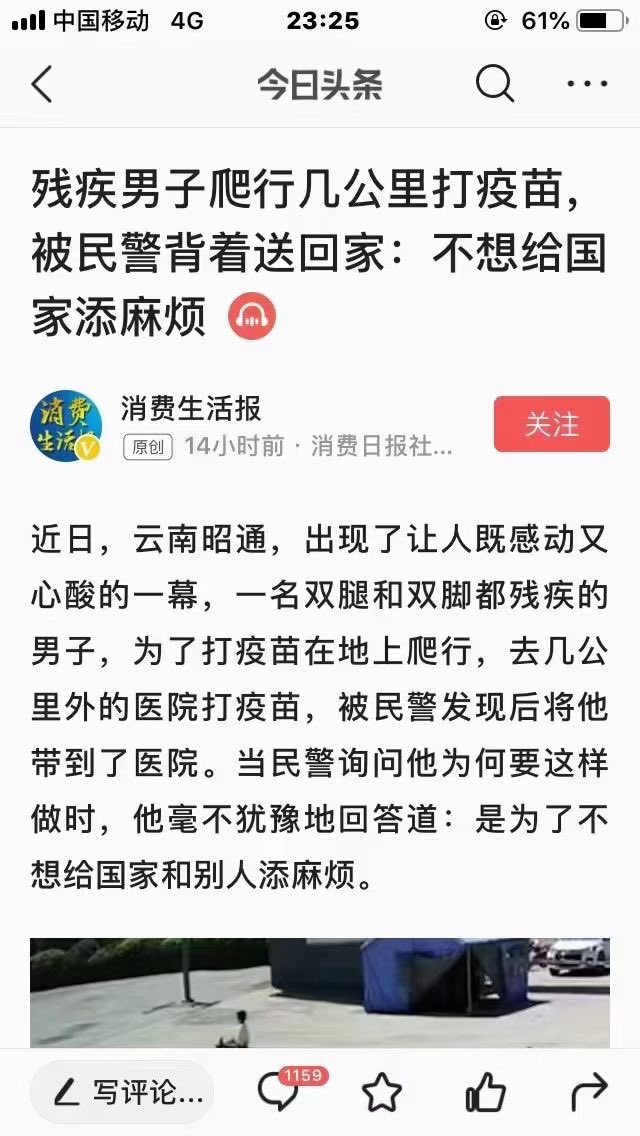Like this article with the thumbs-up

coord(485,1093)
